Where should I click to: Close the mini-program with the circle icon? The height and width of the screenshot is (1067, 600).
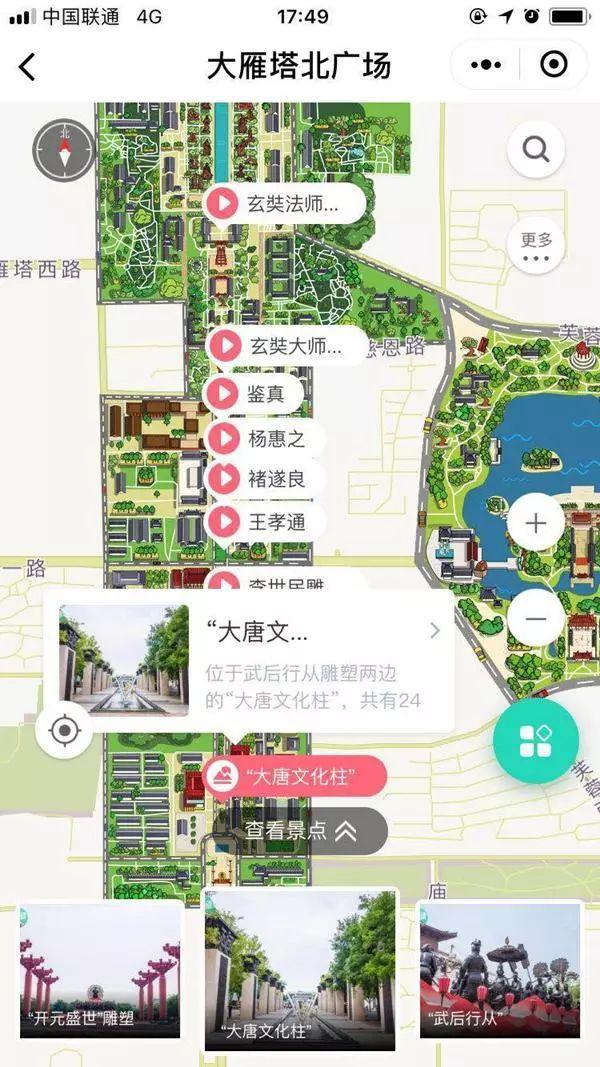553,65
